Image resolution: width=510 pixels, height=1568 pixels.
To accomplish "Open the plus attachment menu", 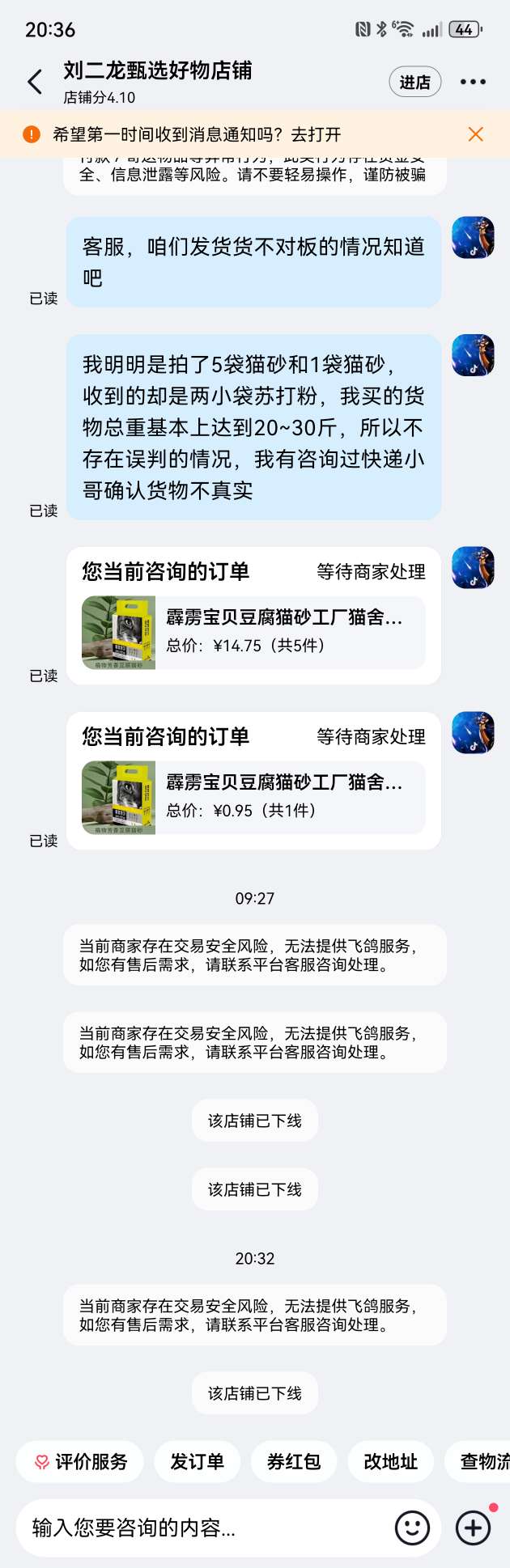I will [474, 1528].
